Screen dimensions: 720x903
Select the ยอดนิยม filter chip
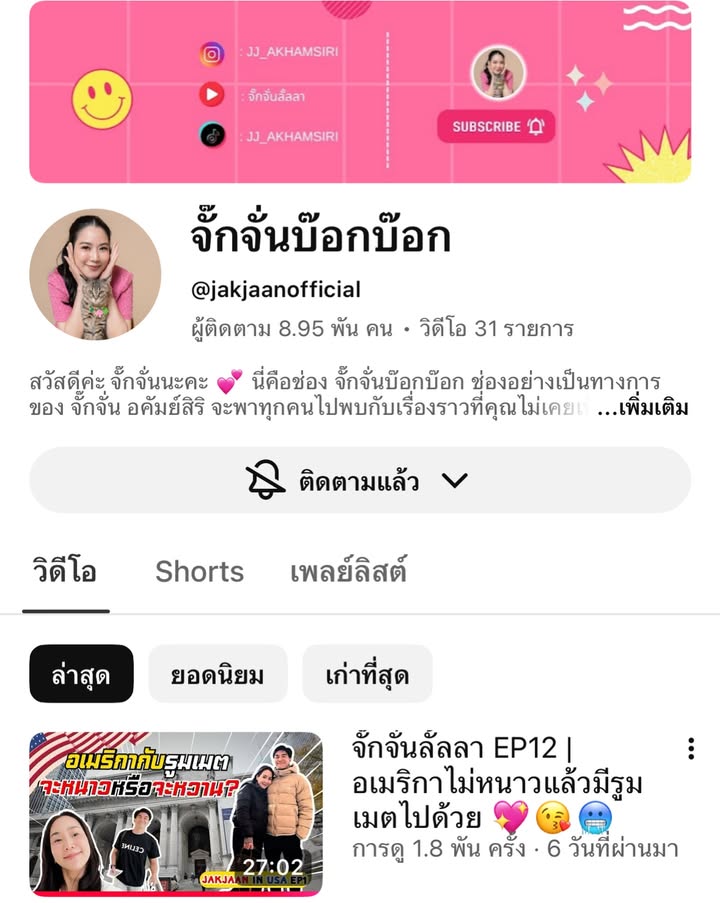(216, 674)
